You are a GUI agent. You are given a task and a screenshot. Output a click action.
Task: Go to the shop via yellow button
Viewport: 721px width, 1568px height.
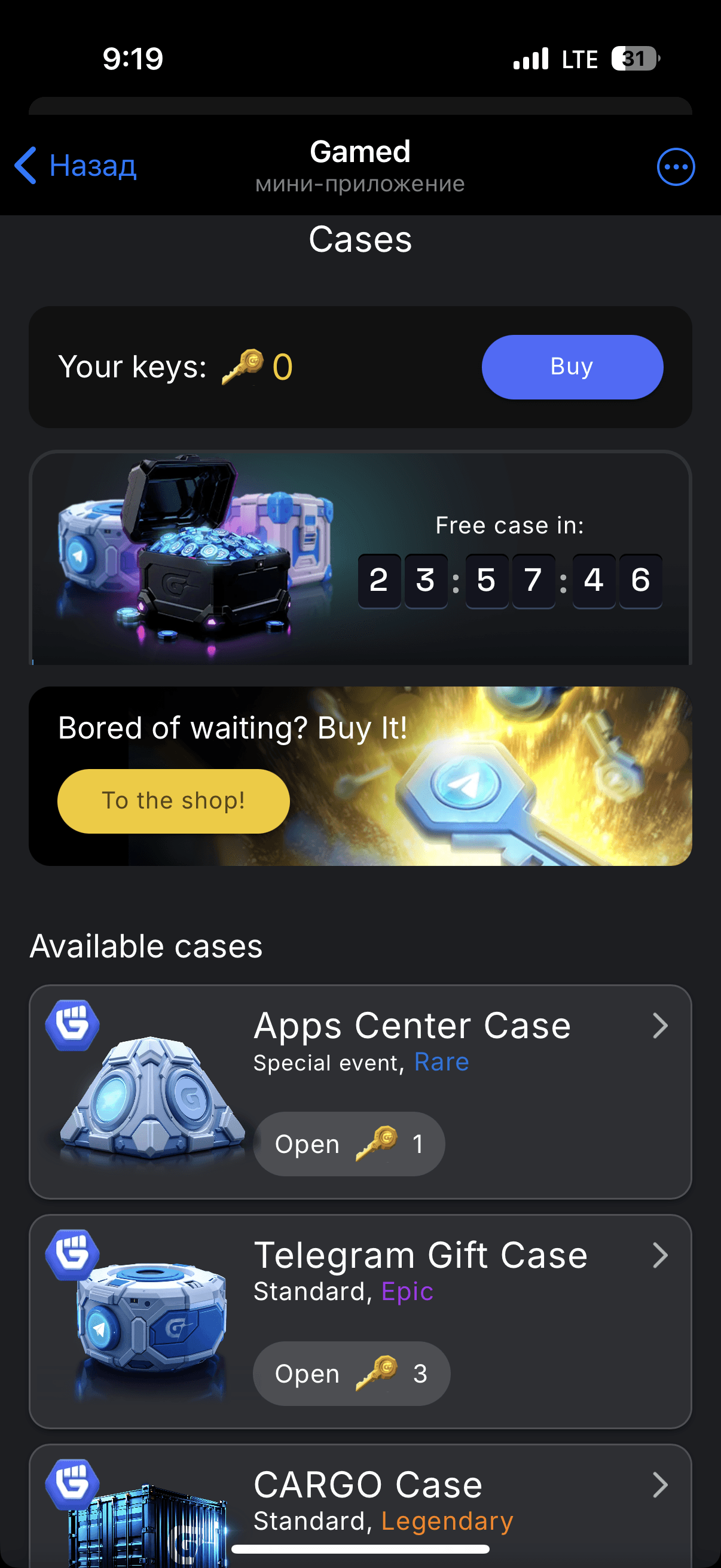(x=173, y=800)
